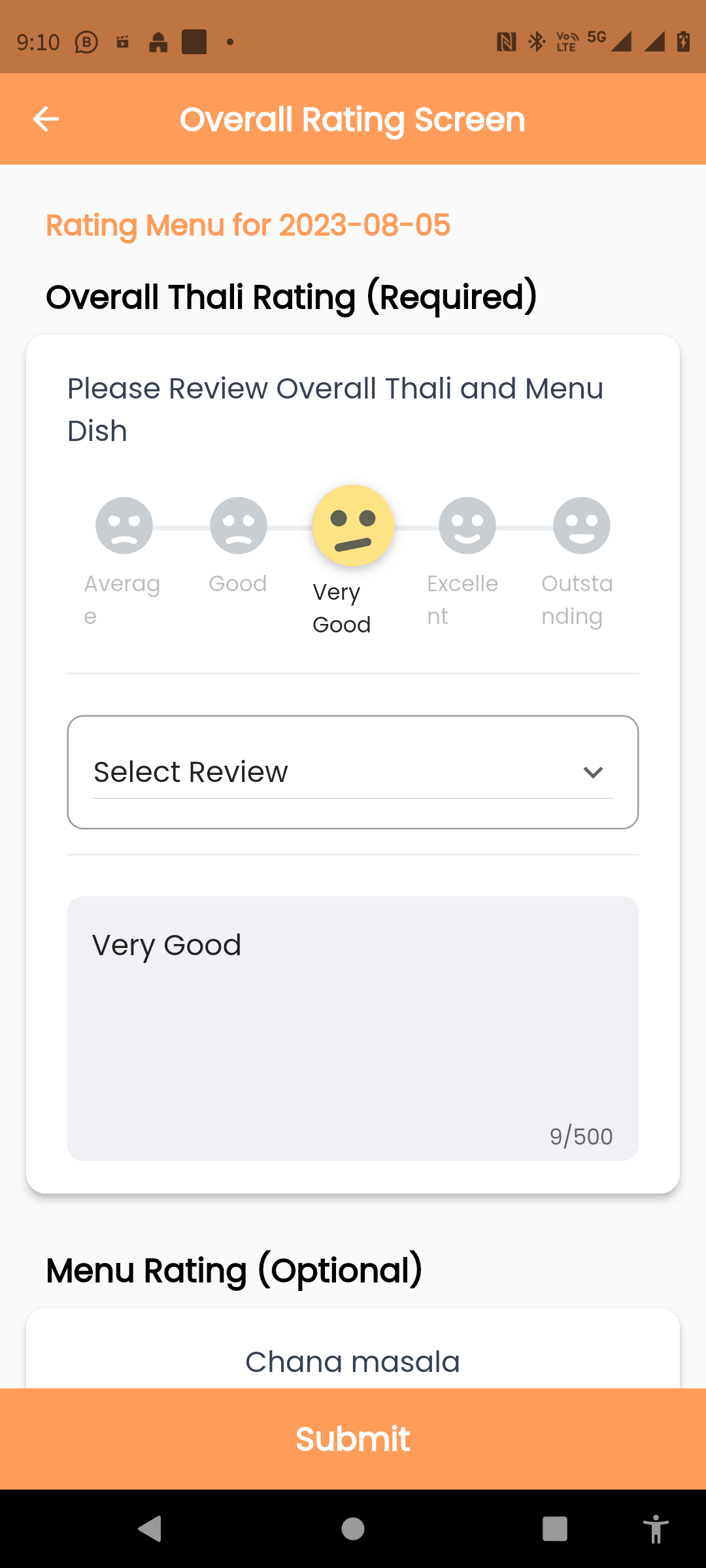This screenshot has height=1568, width=706.
Task: Select the Good rating face
Action: point(239,525)
